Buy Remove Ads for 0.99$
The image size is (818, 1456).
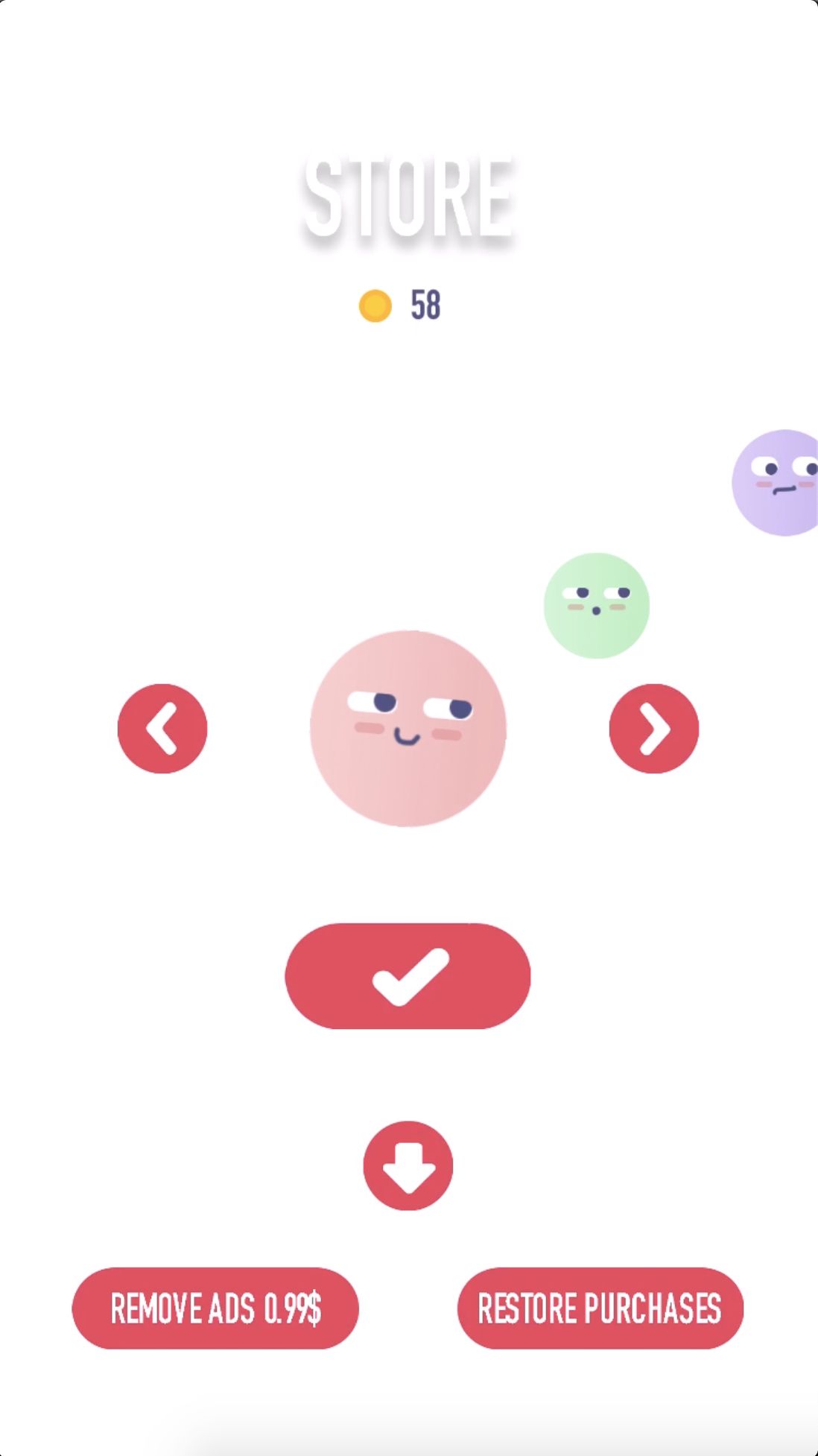pos(215,1308)
